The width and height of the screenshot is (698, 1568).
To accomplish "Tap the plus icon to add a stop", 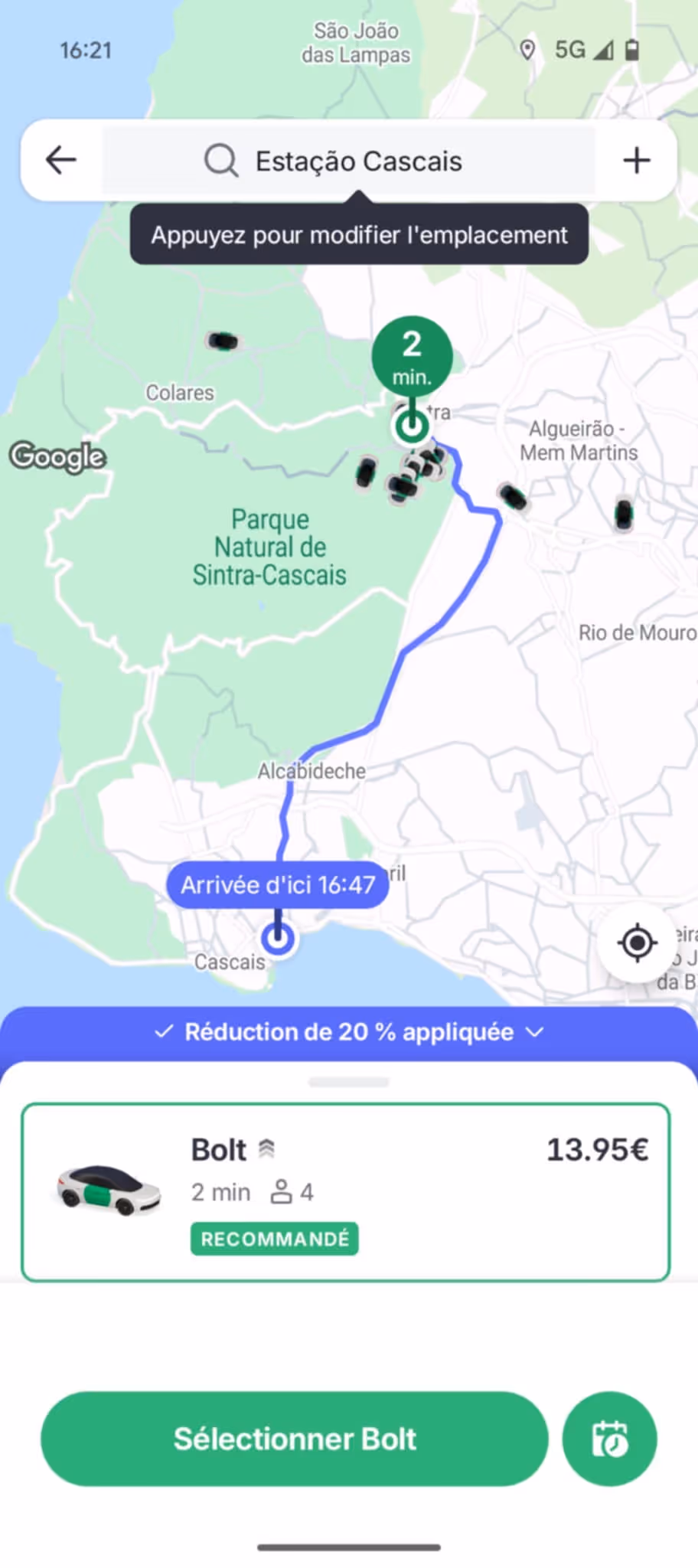I will pyautogui.click(x=636, y=160).
